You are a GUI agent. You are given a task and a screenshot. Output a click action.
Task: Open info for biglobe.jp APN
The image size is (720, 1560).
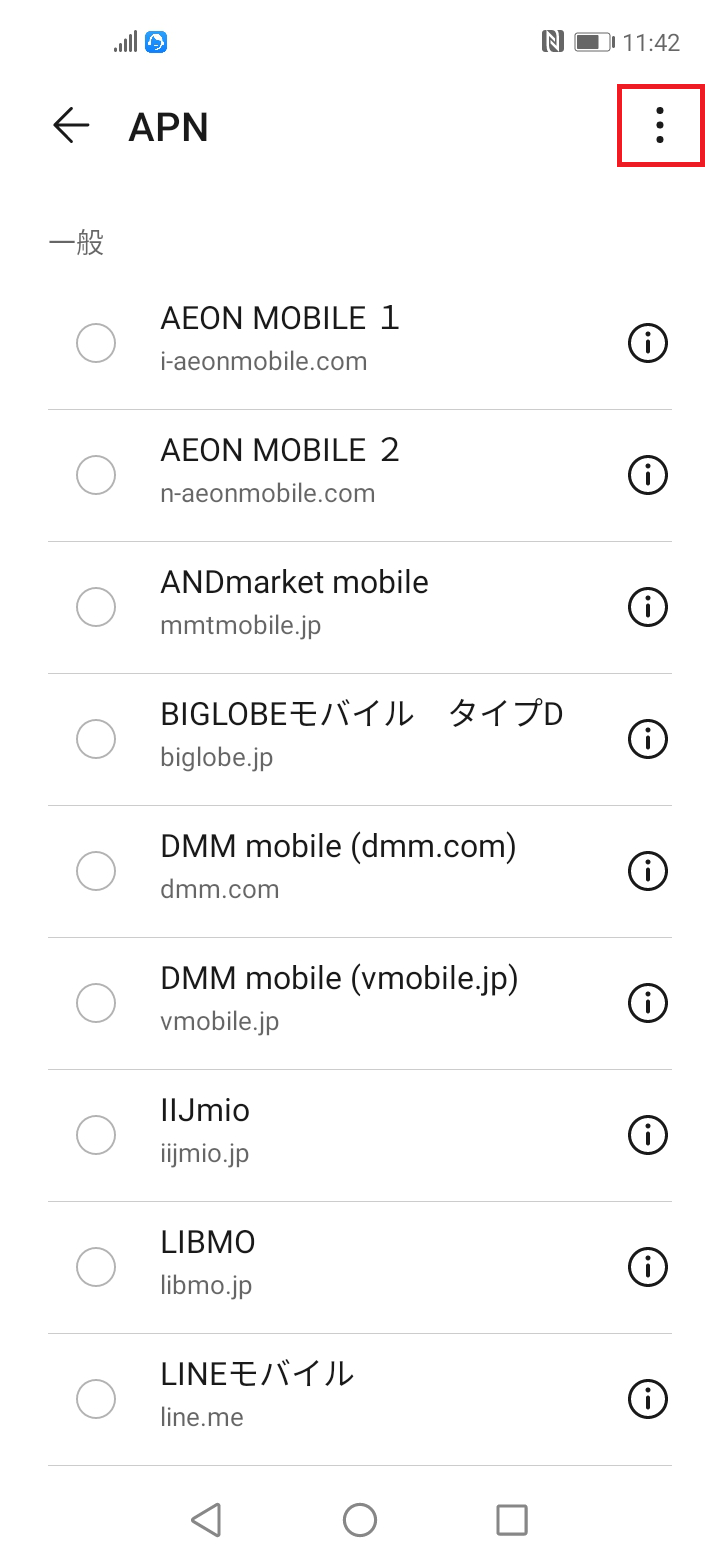(x=648, y=739)
